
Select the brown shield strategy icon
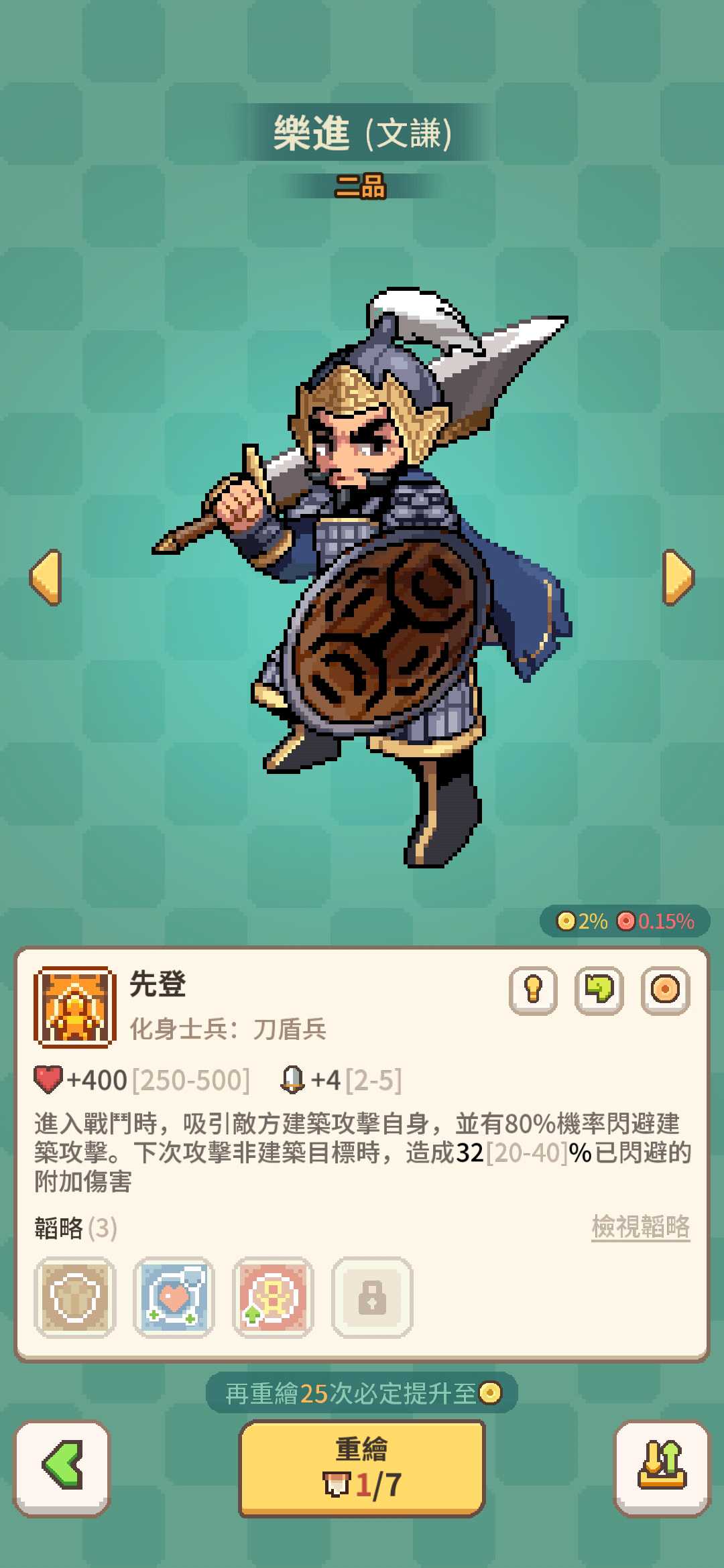(75, 1297)
